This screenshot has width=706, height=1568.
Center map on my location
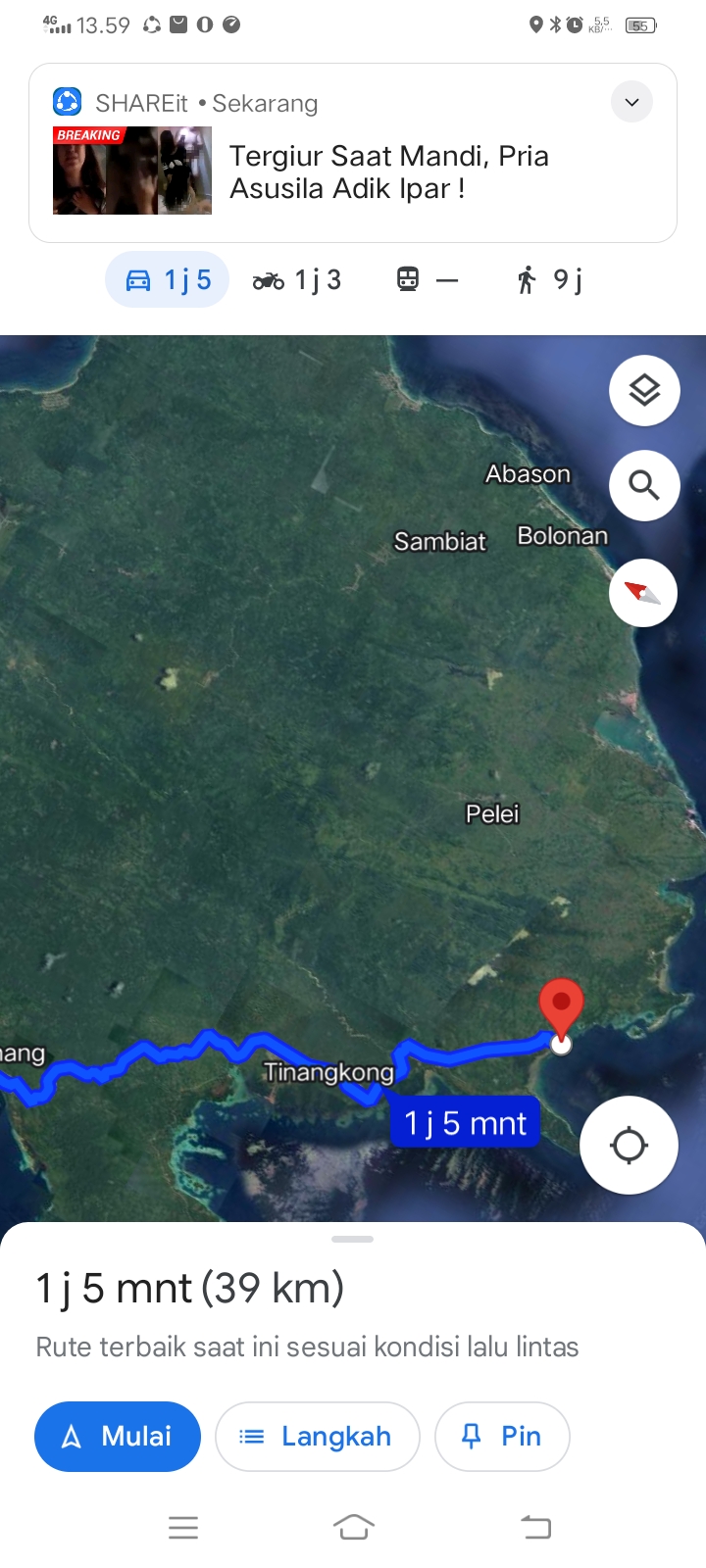point(629,1145)
